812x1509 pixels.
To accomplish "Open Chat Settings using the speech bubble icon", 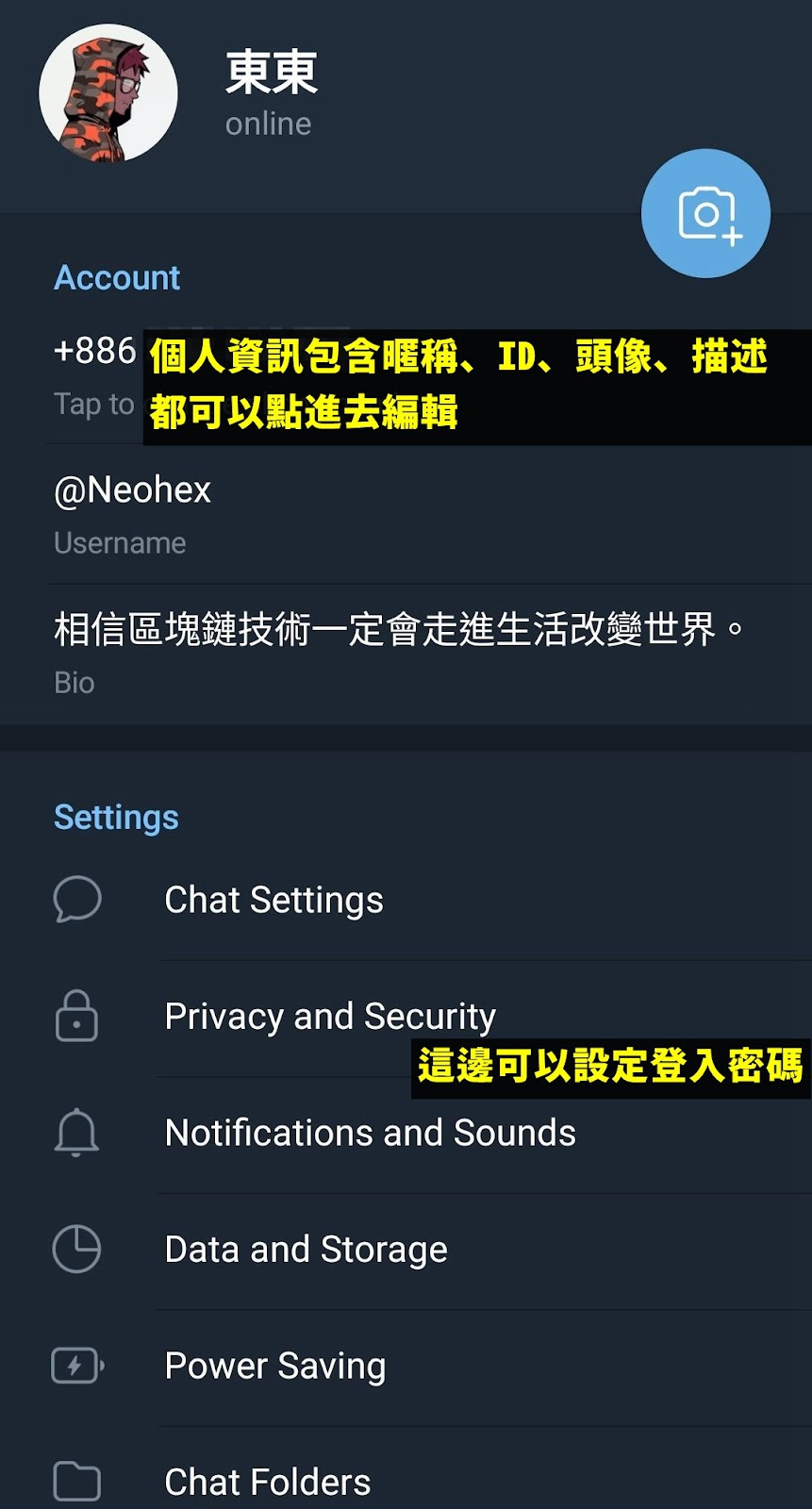I will (x=76, y=900).
